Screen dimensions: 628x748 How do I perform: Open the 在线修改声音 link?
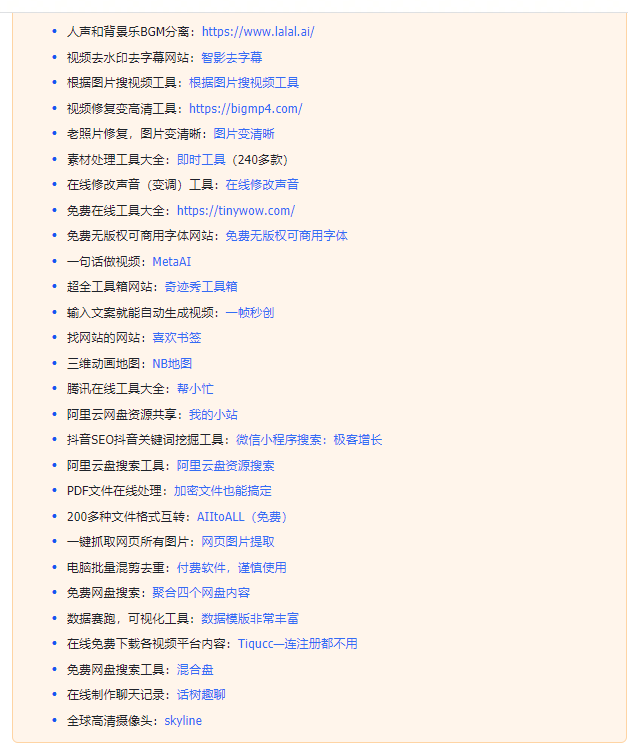(x=261, y=185)
